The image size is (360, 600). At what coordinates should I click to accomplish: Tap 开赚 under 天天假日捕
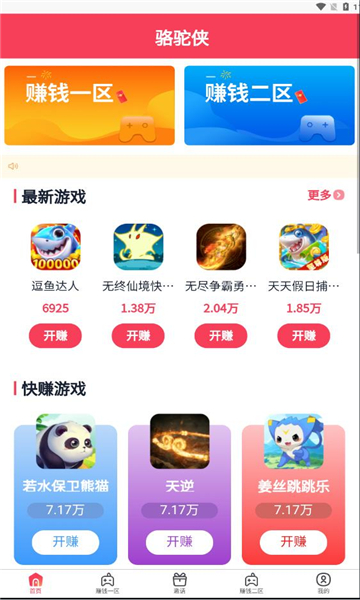(x=304, y=336)
